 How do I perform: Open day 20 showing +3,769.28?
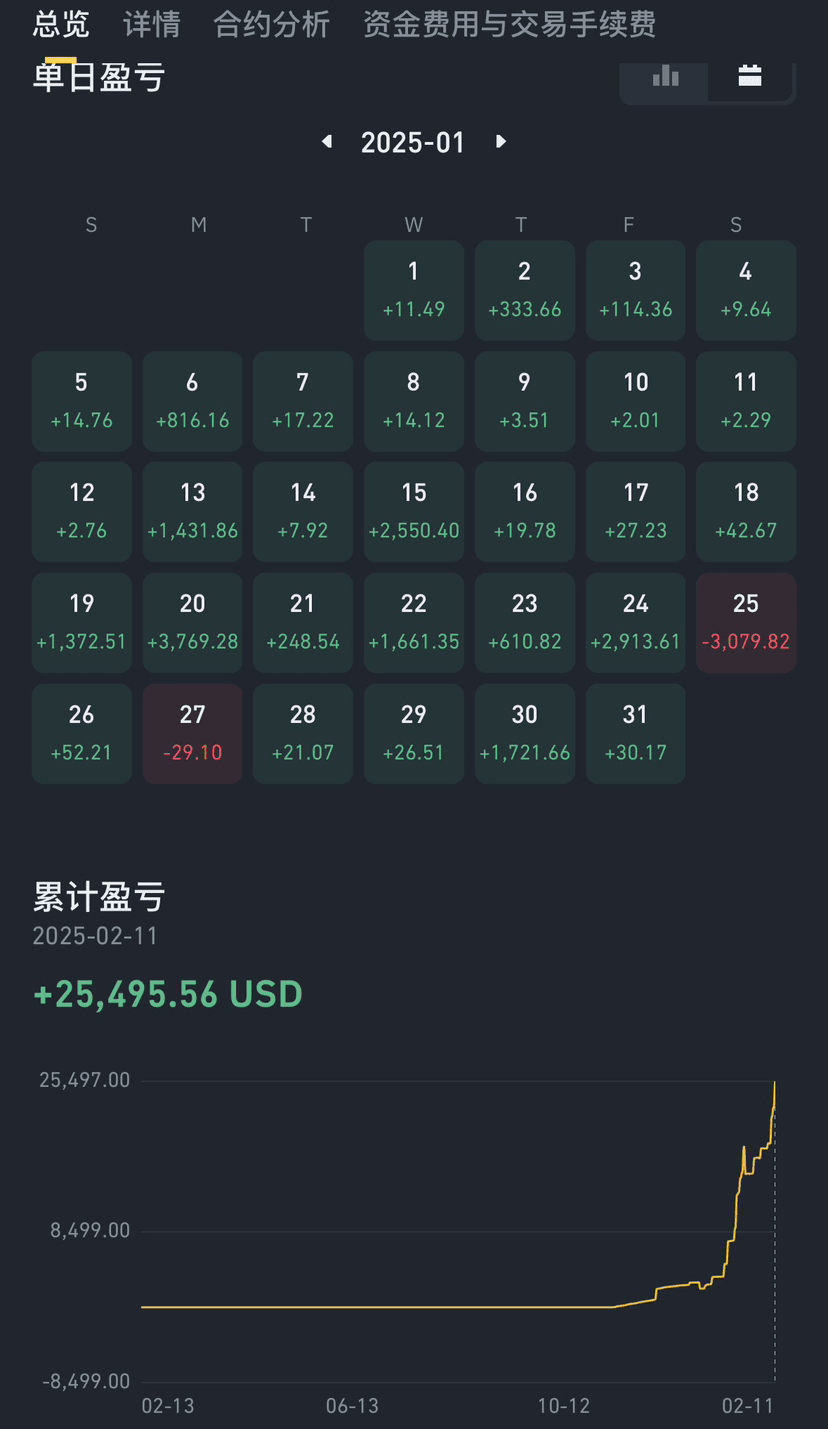coord(193,622)
